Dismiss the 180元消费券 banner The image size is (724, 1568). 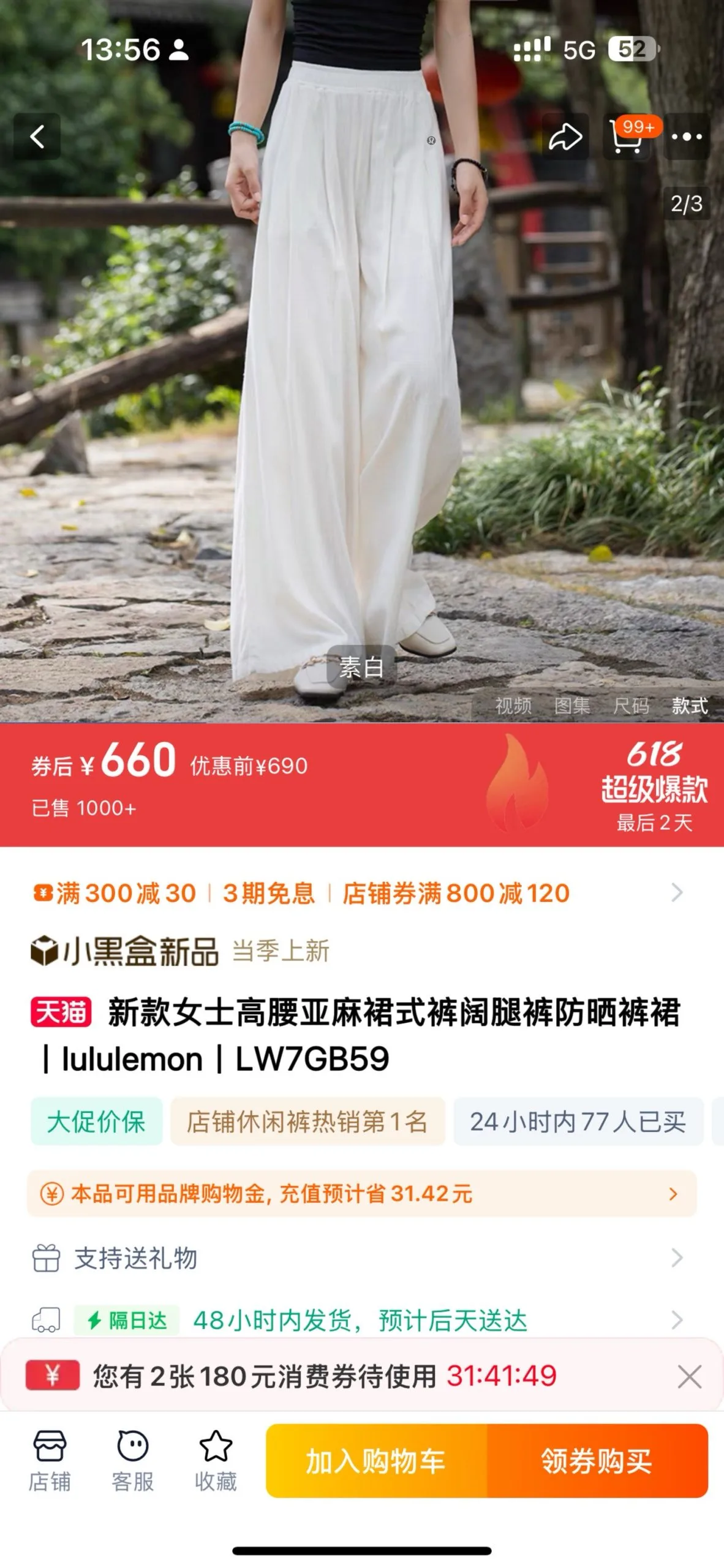click(689, 1376)
